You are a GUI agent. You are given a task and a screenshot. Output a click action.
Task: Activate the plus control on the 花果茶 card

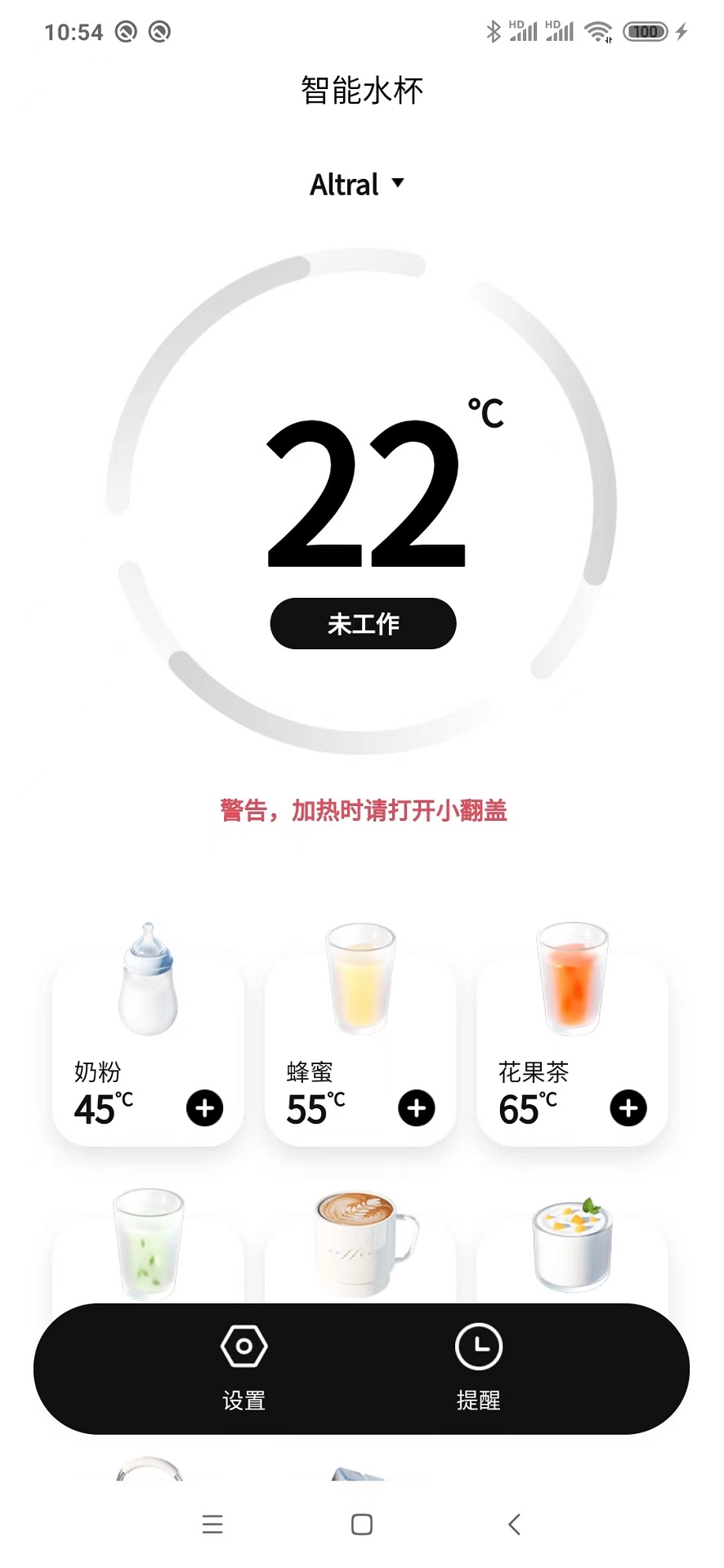(628, 1108)
